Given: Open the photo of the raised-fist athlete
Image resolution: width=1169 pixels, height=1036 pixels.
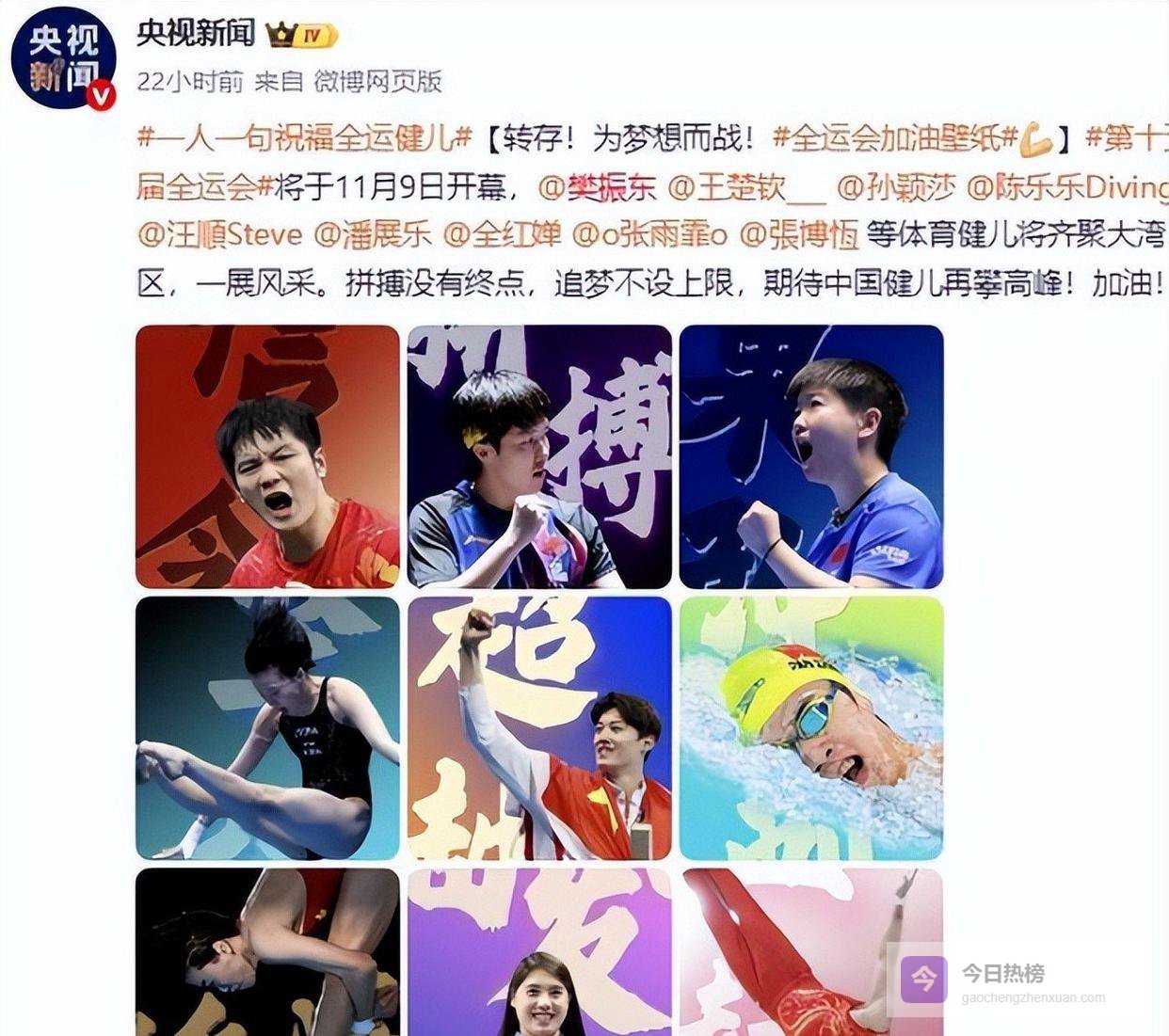Looking at the screenshot, I should [x=539, y=727].
